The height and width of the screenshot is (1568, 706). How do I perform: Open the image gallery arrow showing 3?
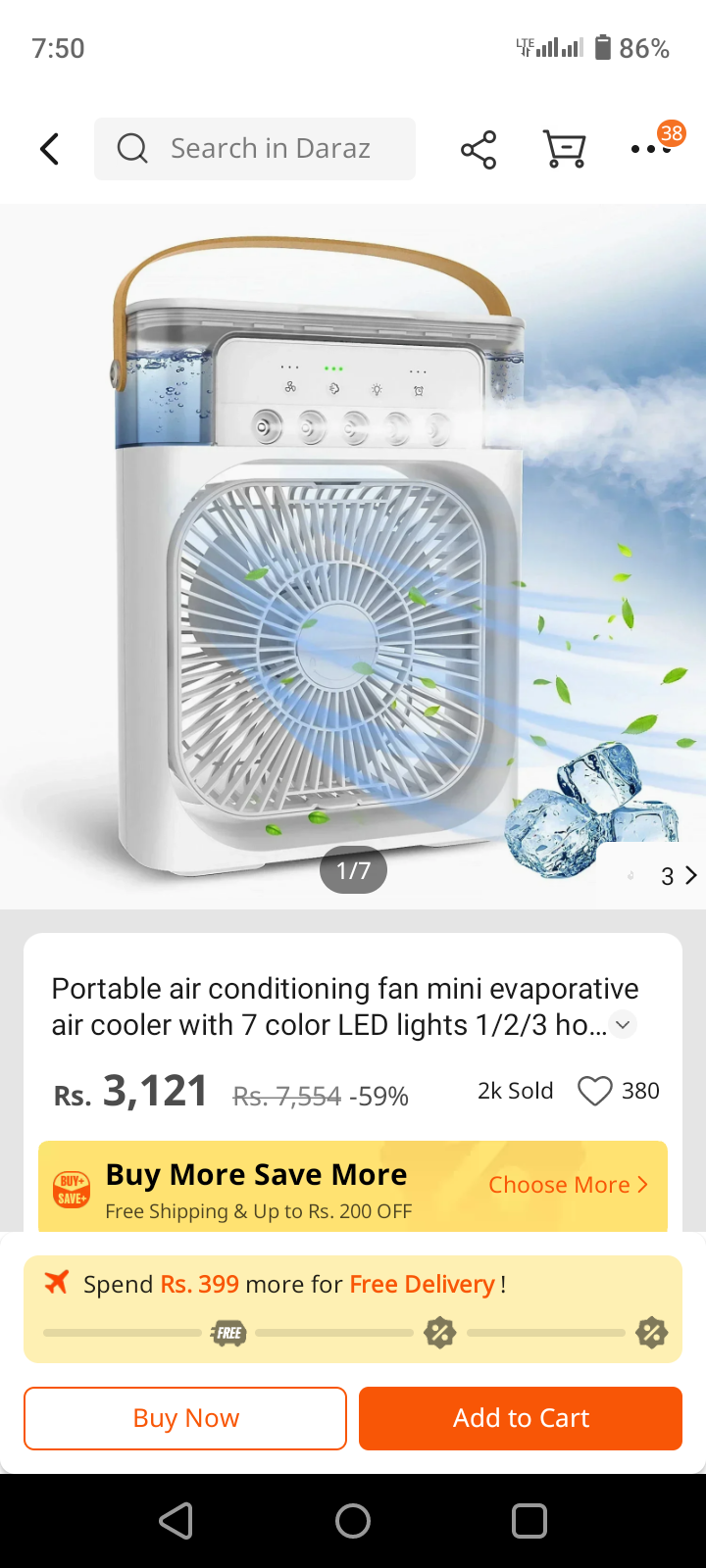click(679, 875)
